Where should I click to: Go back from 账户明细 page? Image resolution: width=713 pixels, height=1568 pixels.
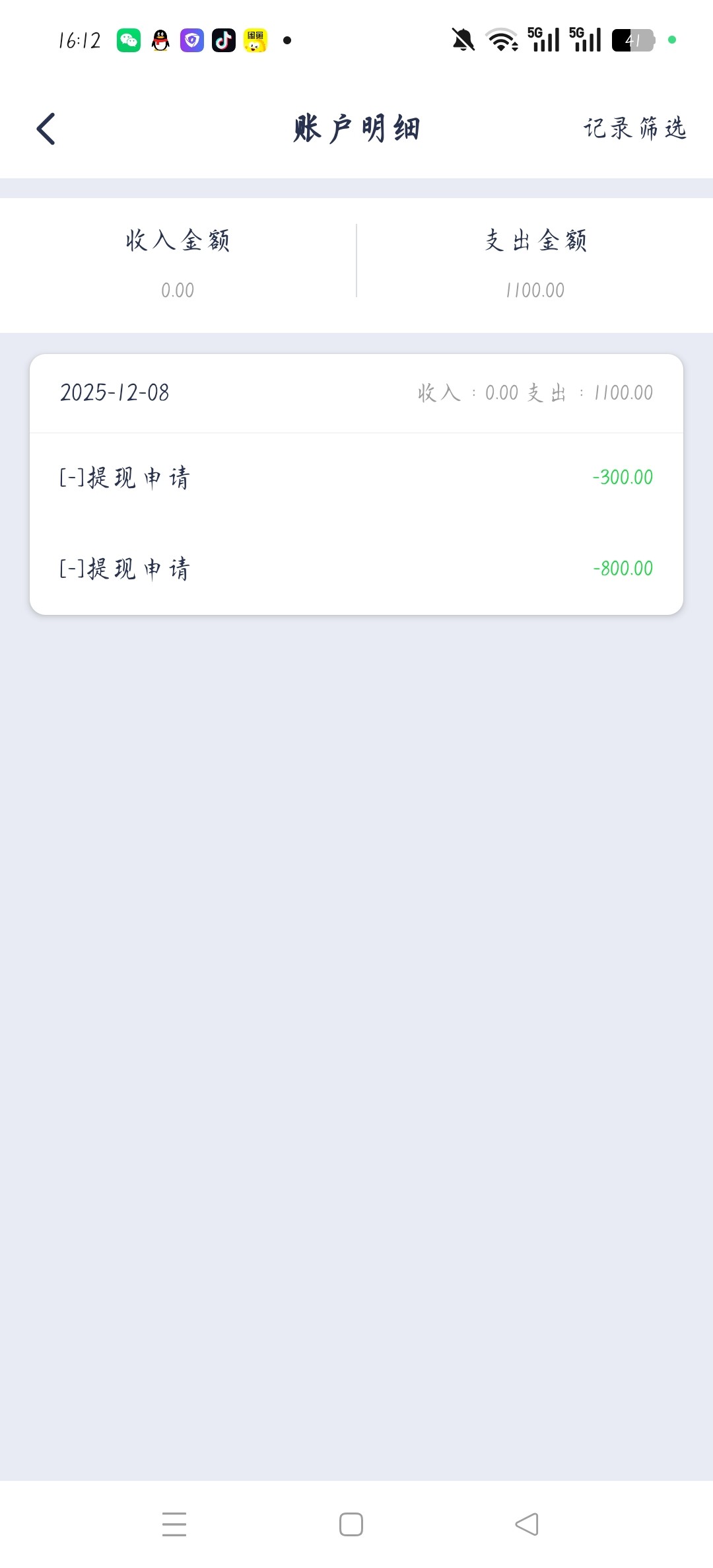[46, 129]
